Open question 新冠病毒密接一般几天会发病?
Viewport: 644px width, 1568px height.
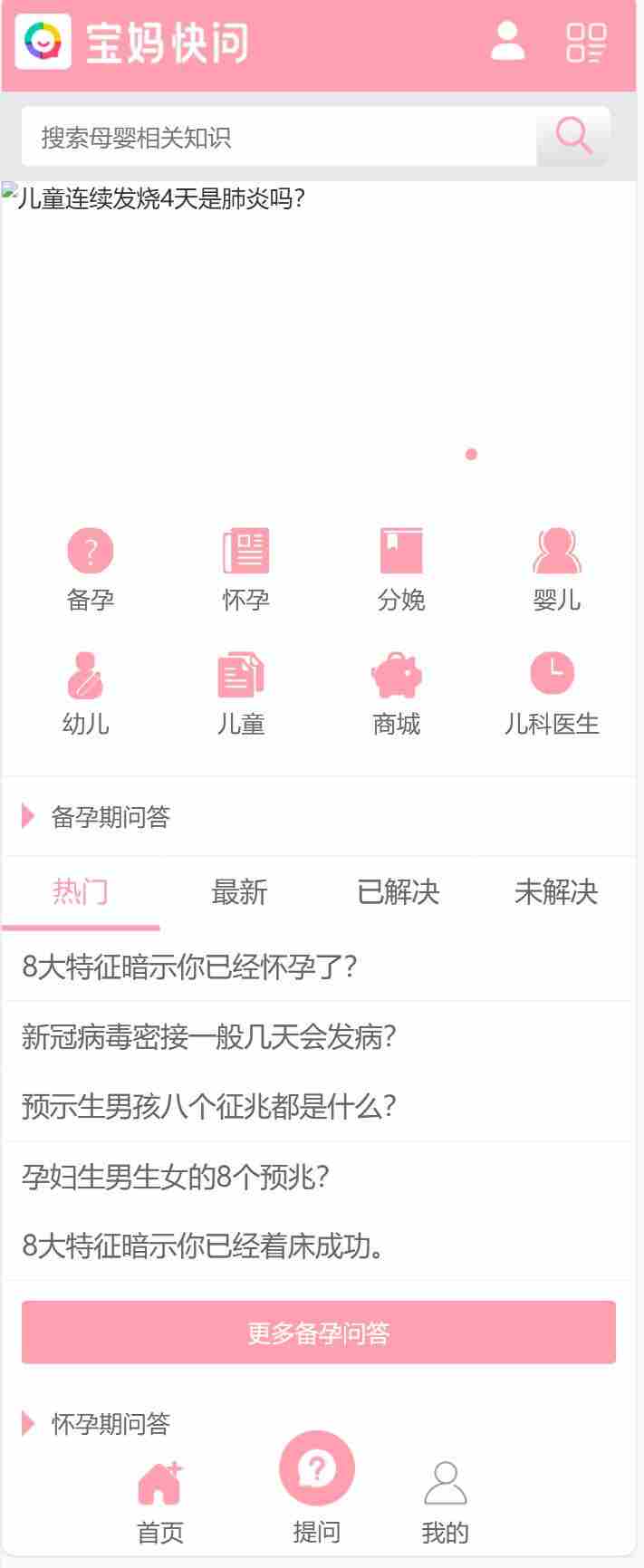(x=209, y=1036)
